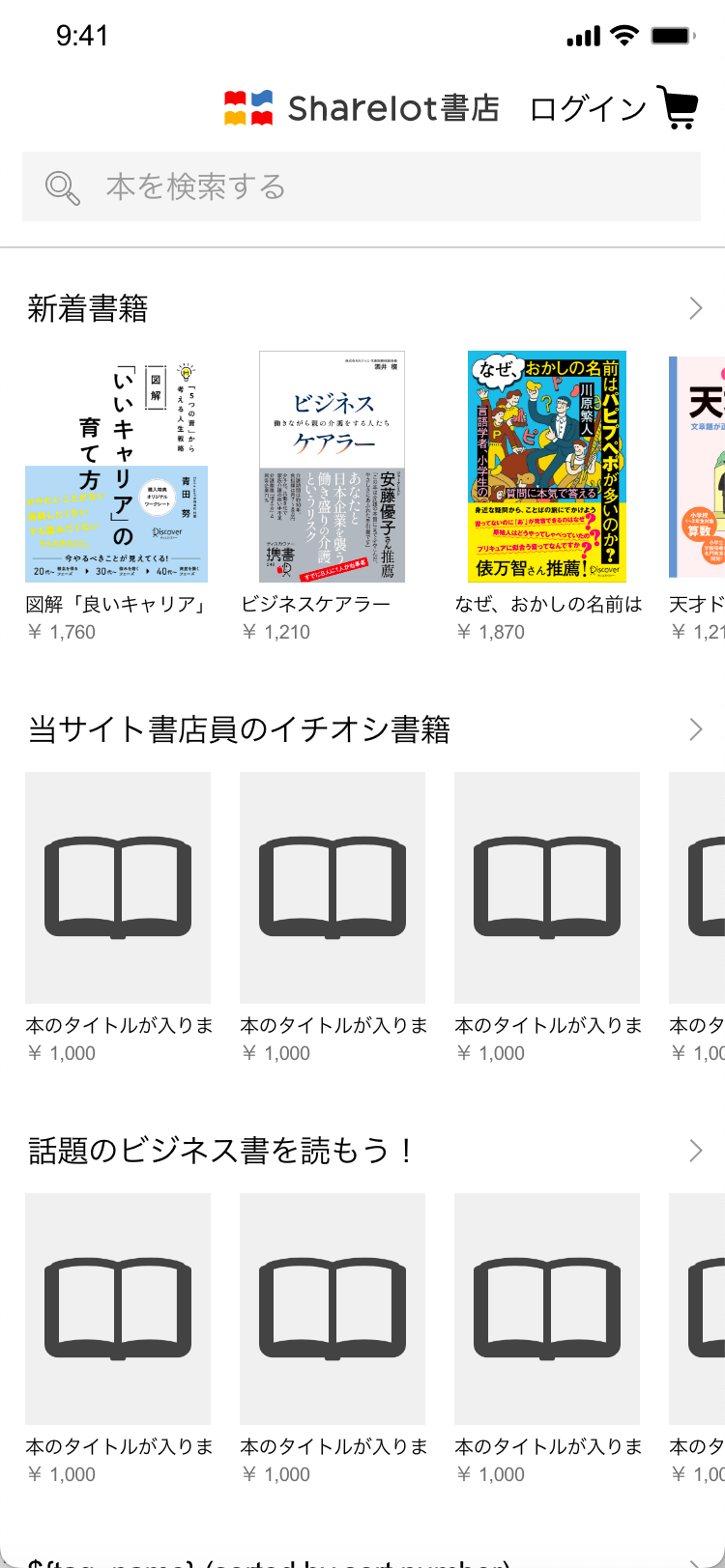Expand the 新着書籍 section chevron

695,308
